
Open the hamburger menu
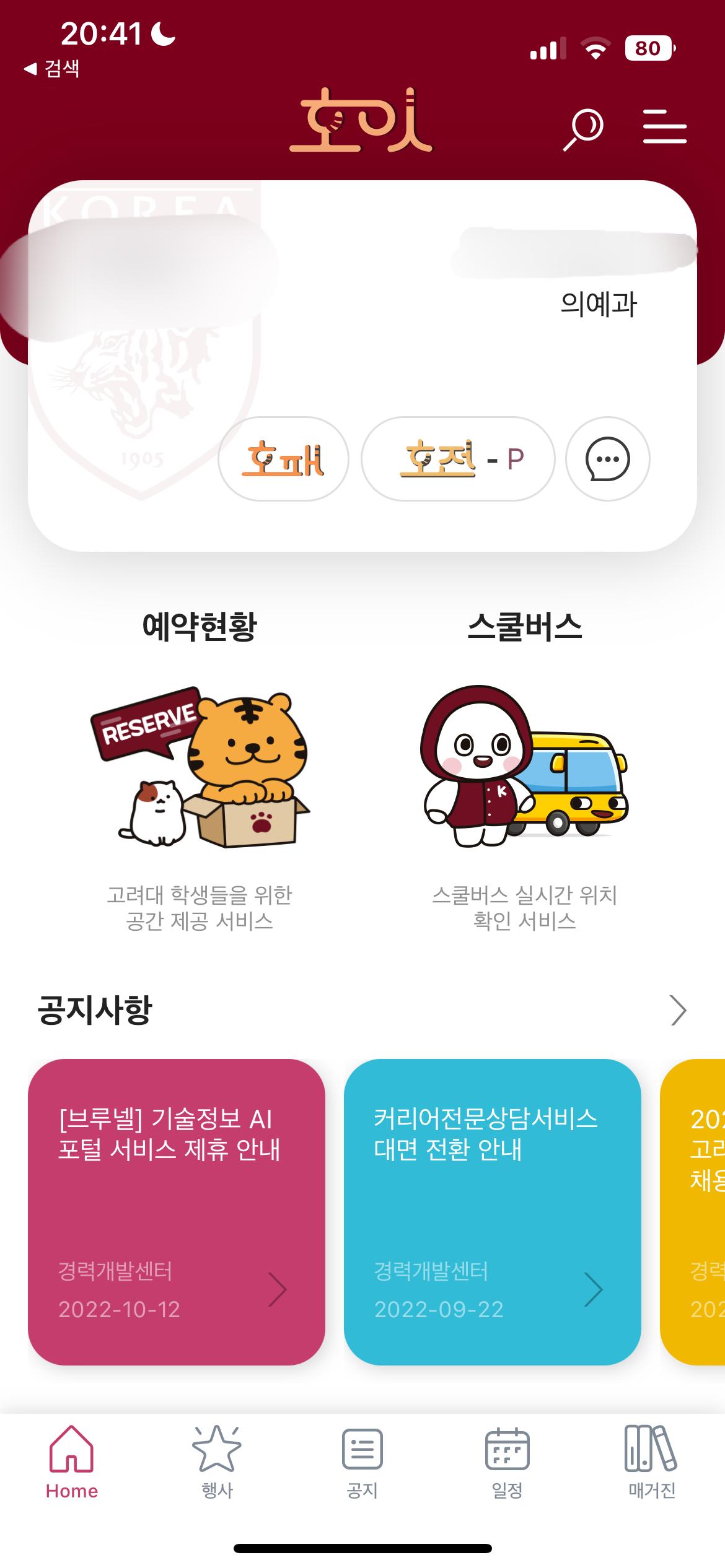tap(664, 127)
